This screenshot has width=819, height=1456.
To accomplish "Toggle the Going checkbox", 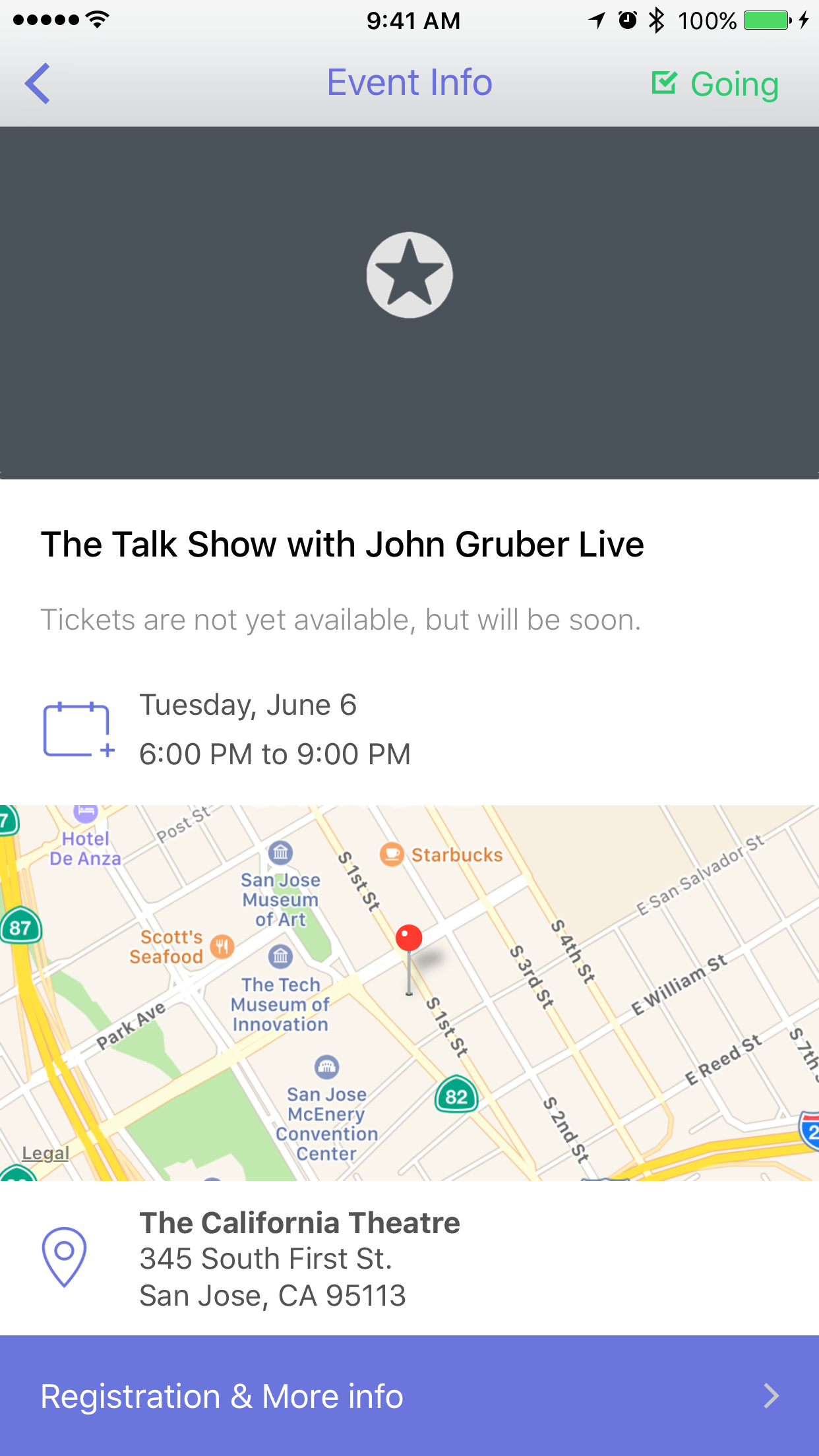I will (x=715, y=84).
